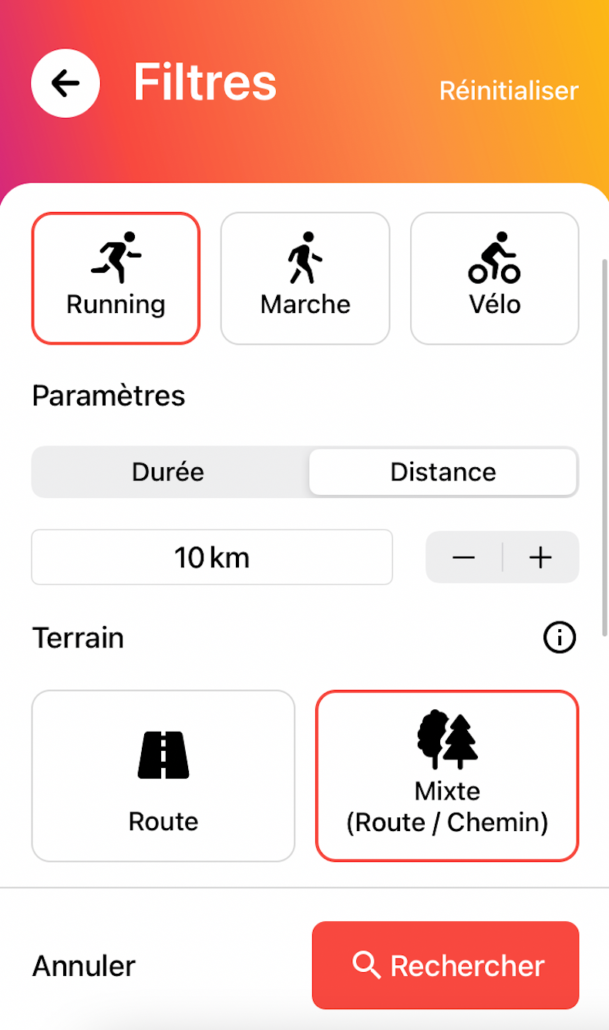Launch search with Rechercher
This screenshot has width=609, height=1030.
tap(445, 965)
